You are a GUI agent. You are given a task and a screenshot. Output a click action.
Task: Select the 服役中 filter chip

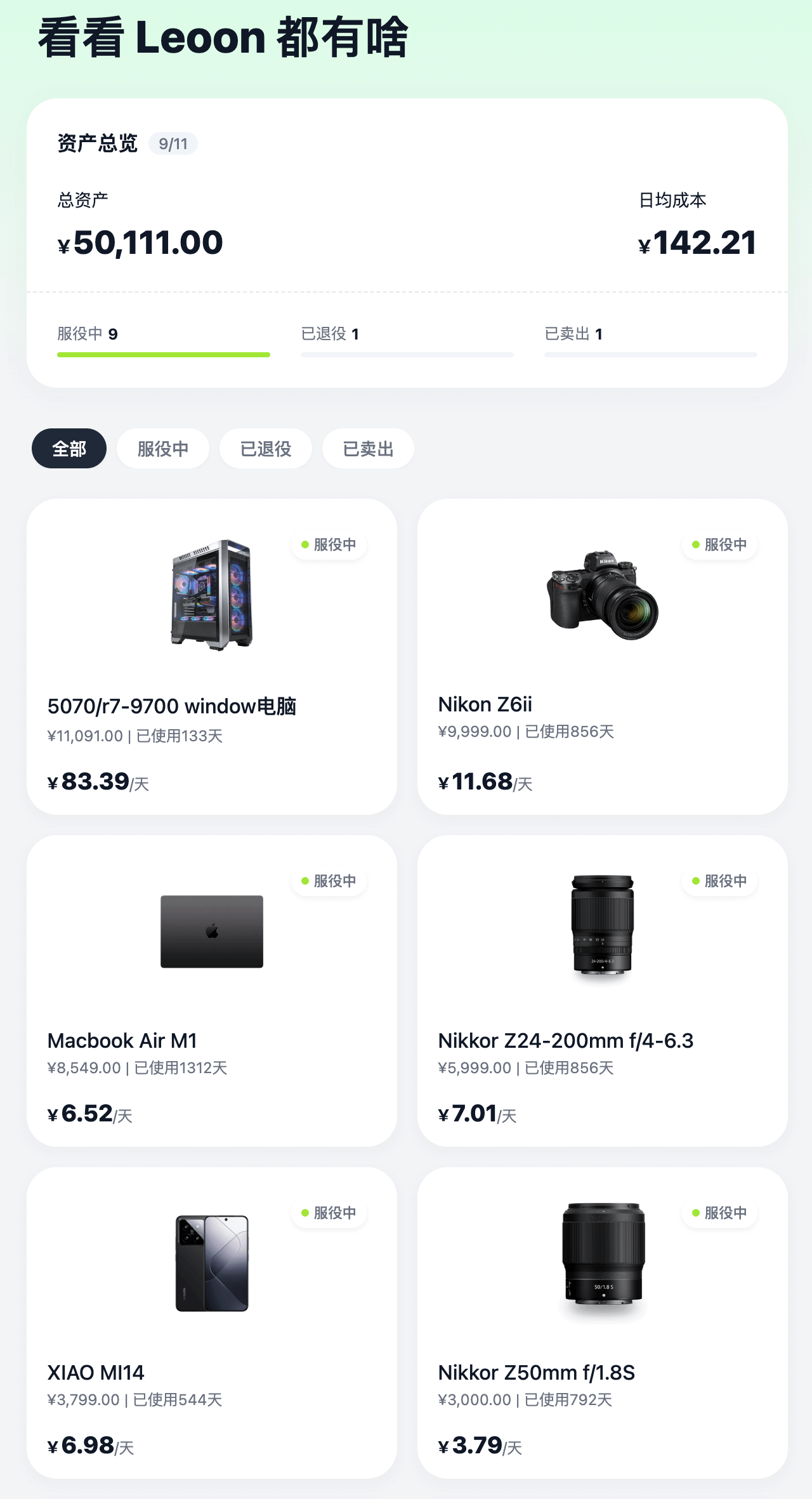(x=163, y=448)
